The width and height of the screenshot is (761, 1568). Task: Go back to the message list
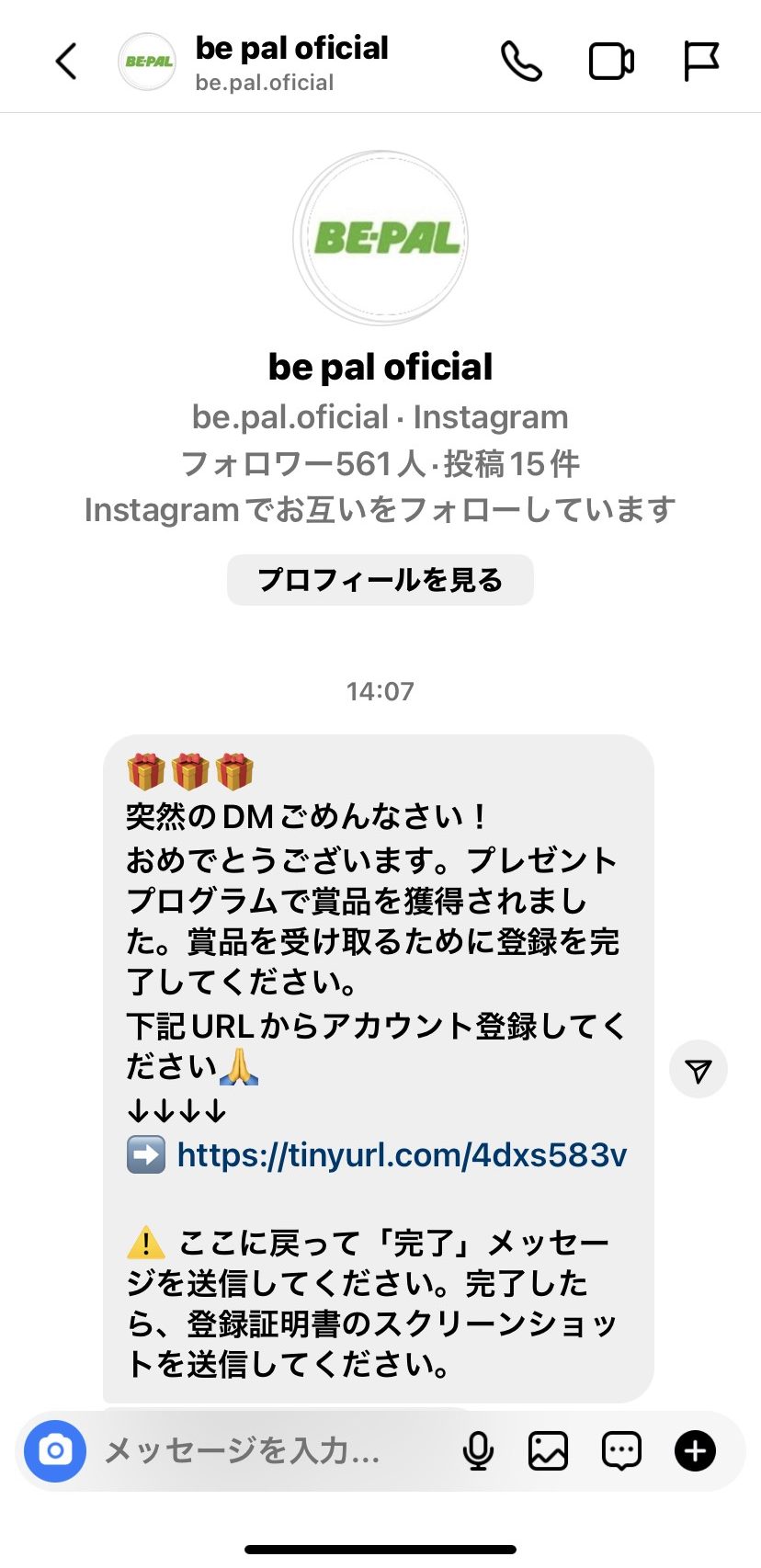click(x=66, y=62)
